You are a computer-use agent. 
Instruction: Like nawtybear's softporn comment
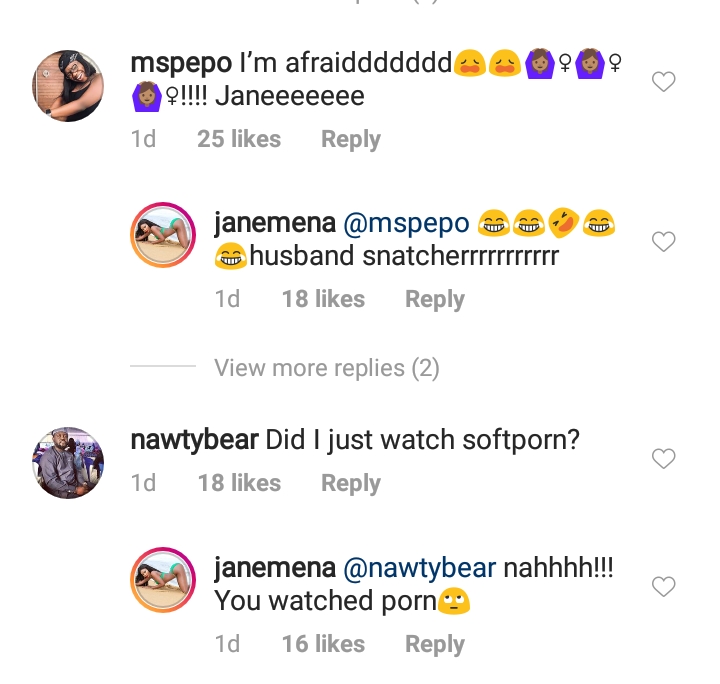tap(664, 458)
